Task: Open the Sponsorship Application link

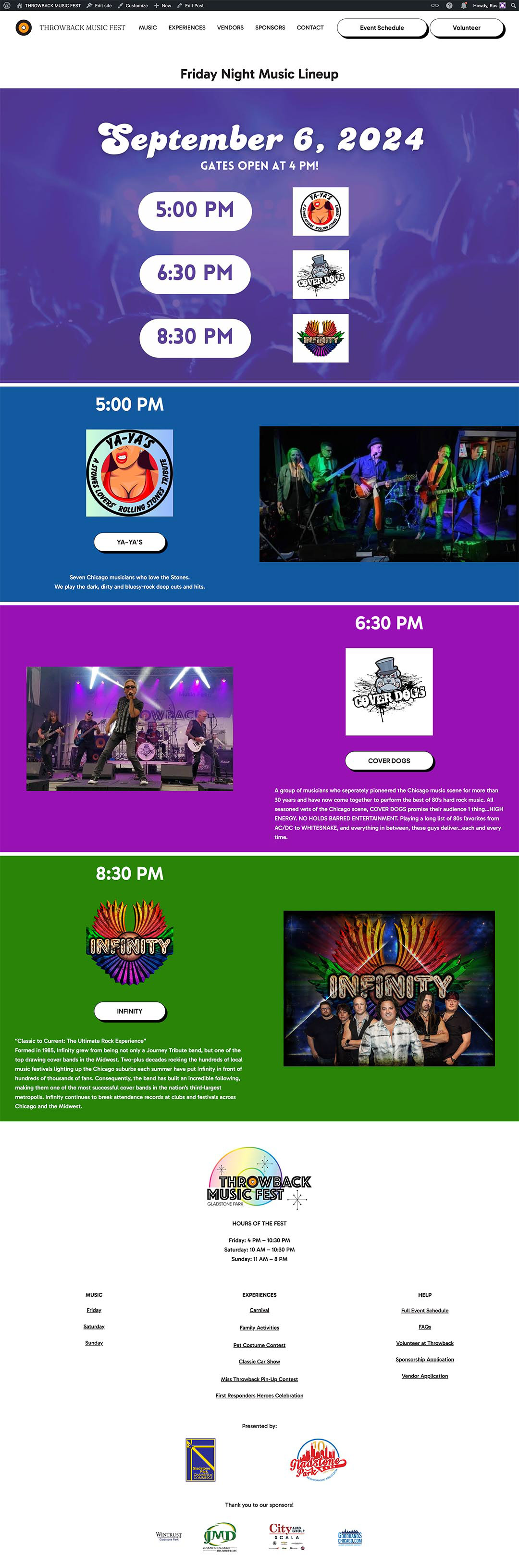Action: click(425, 1359)
